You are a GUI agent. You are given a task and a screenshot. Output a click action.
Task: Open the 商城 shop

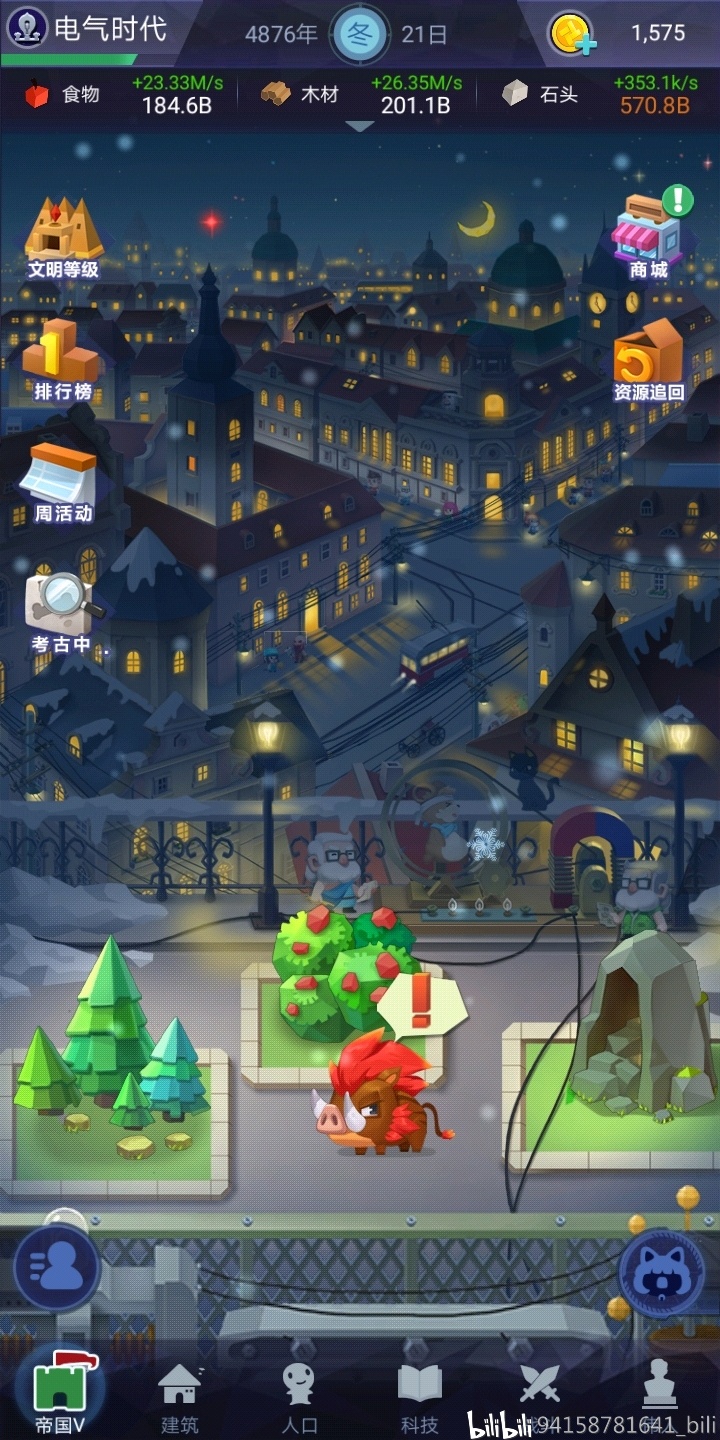[648, 236]
